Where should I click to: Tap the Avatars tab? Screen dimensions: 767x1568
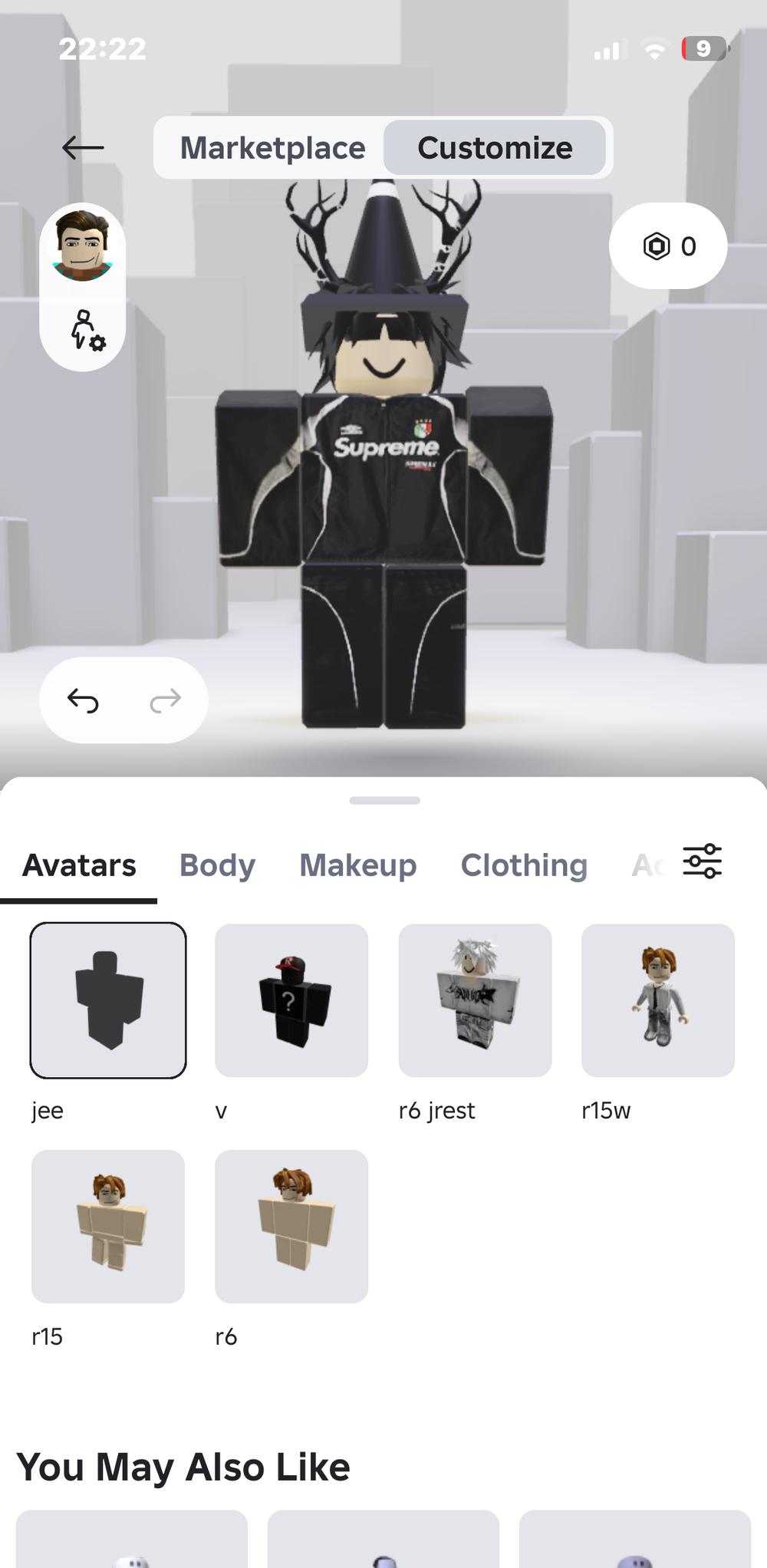coord(79,865)
